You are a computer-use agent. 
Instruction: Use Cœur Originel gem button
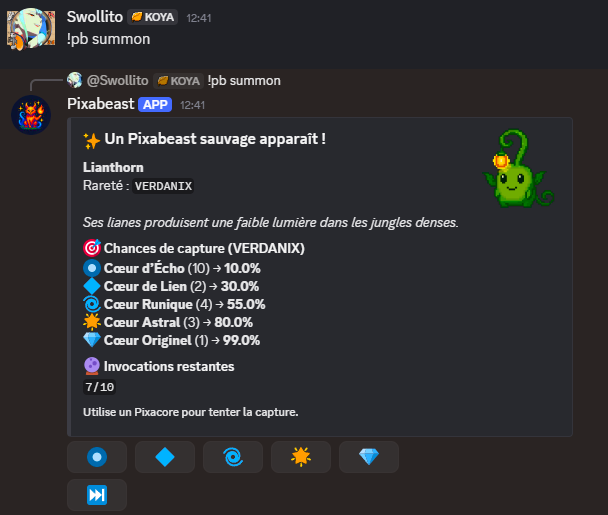369,457
